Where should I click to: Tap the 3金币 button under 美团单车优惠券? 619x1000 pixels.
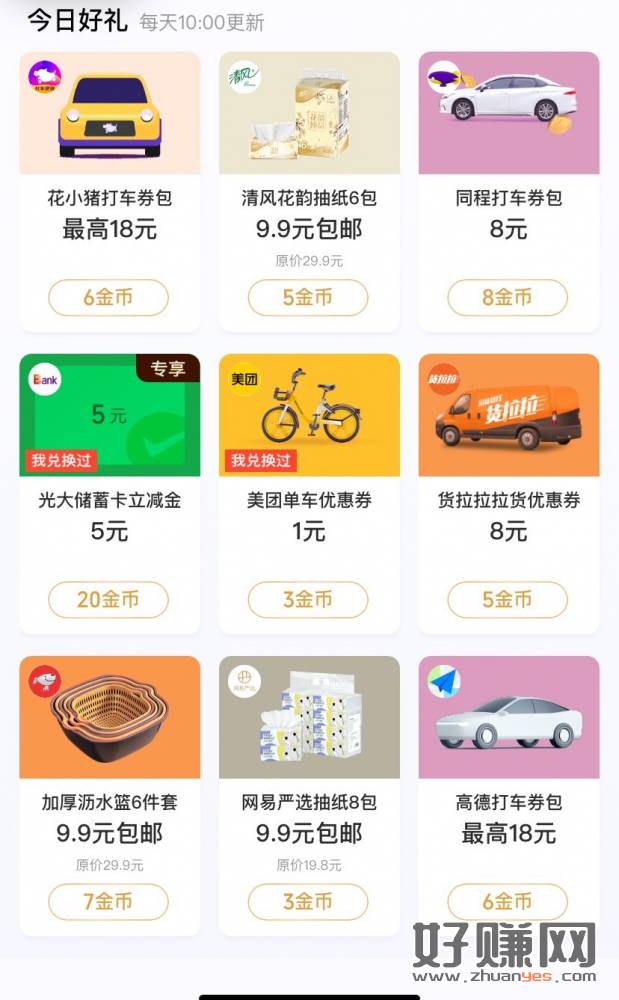[308, 599]
